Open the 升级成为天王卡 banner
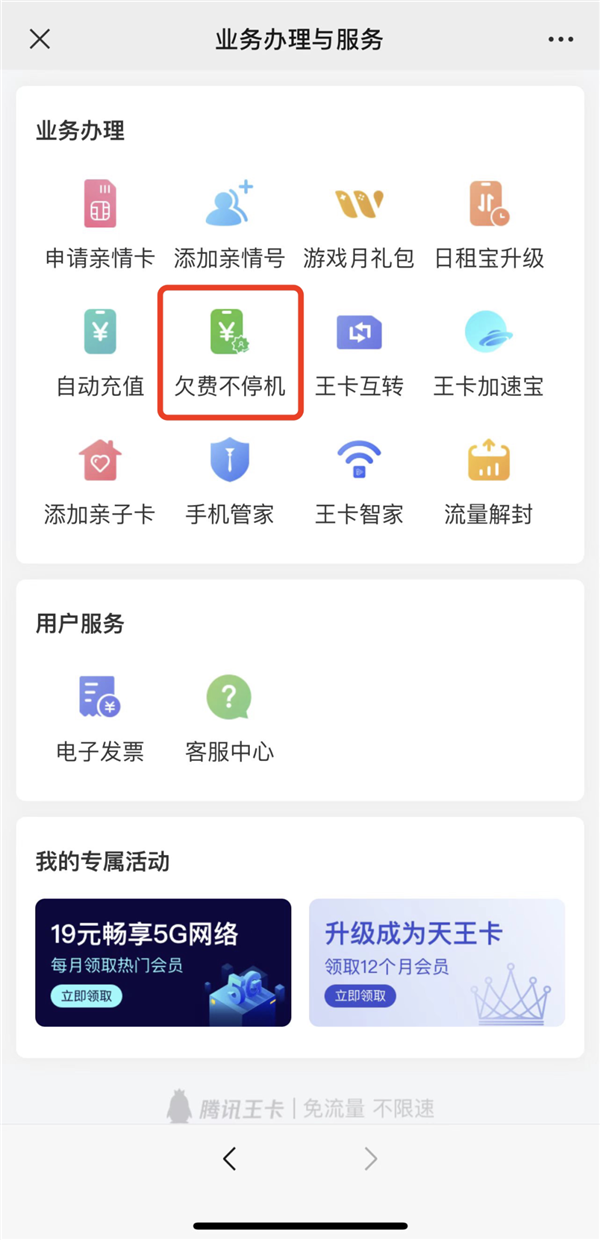The image size is (600, 1240). 437,962
